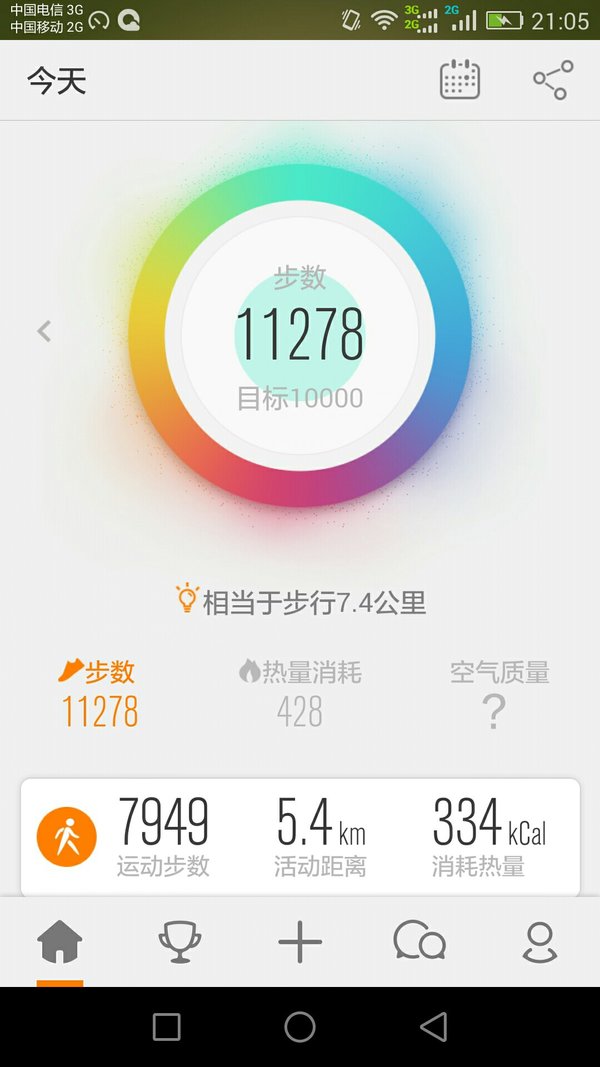Open the calendar icon
Viewport: 600px width, 1067px height.
tap(460, 80)
